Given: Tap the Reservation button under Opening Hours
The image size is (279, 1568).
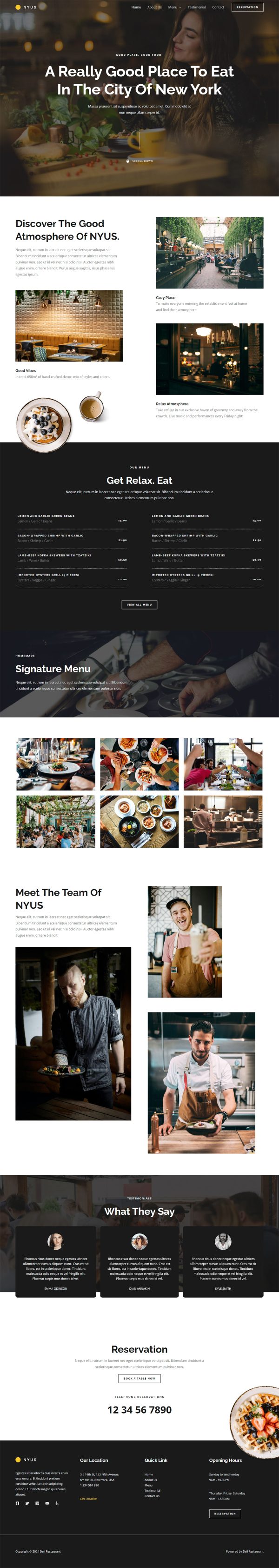Looking at the screenshot, I should [225, 1513].
